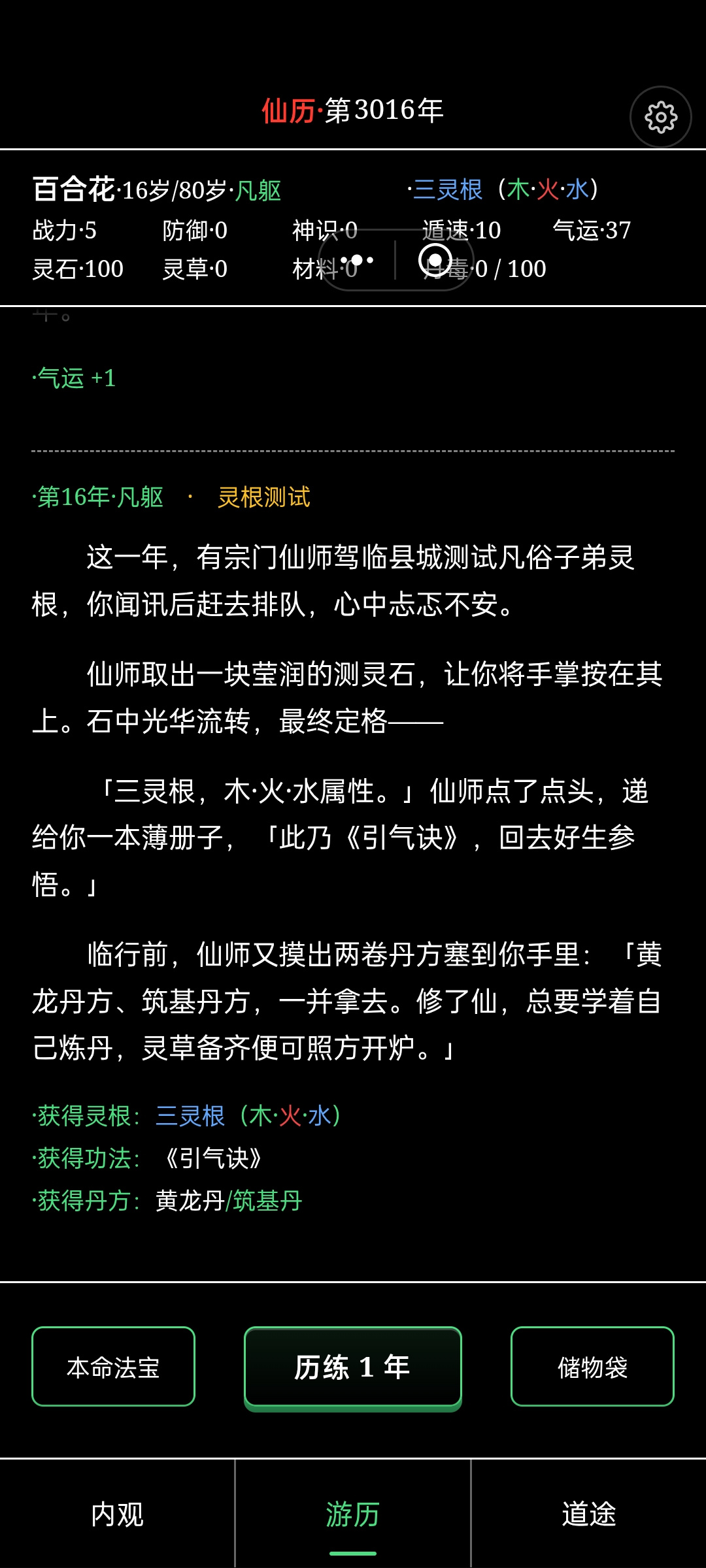
Task: Switch to the 内观 tab
Action: tap(118, 1513)
